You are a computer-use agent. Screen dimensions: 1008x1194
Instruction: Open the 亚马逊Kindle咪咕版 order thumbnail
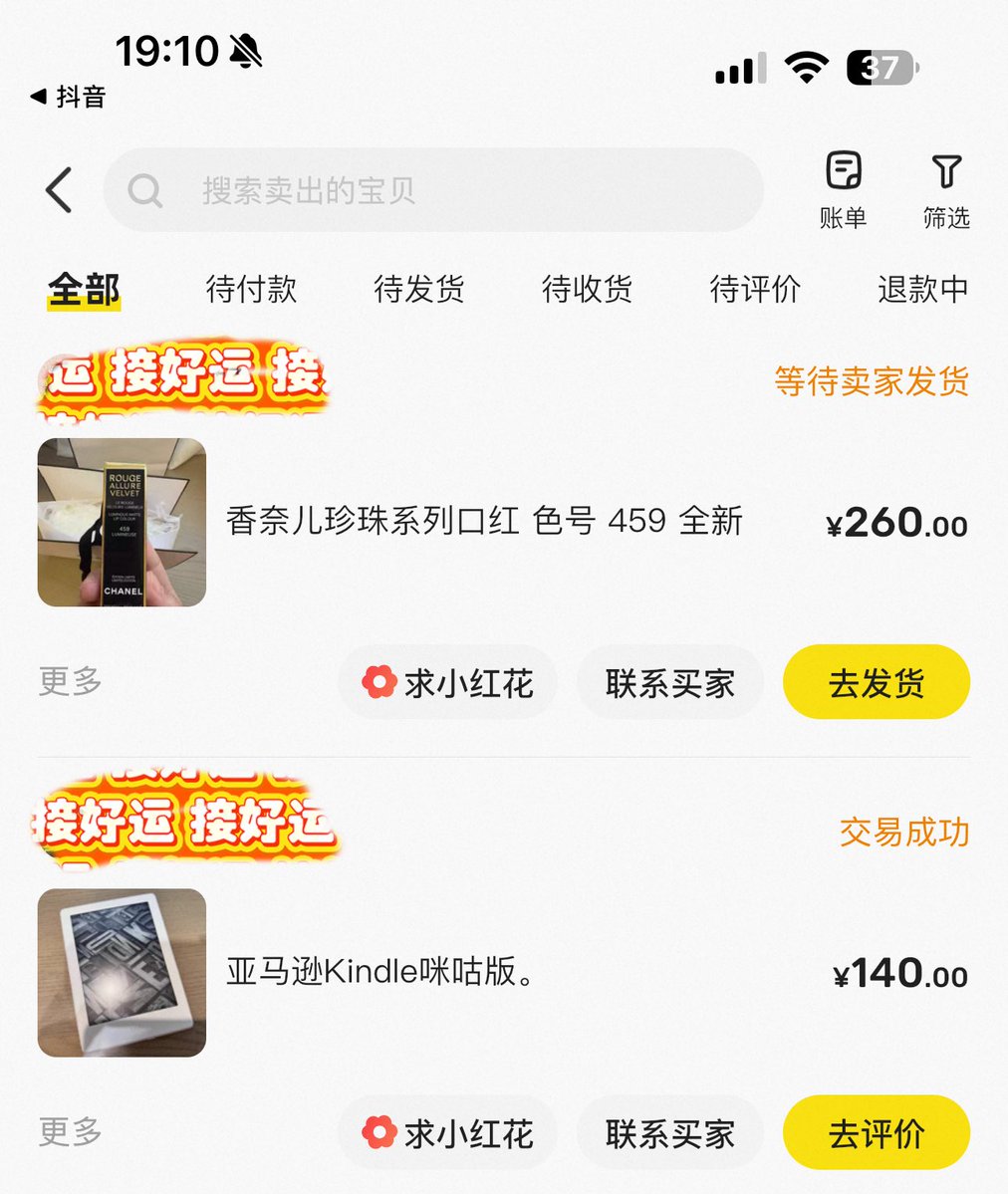click(122, 973)
